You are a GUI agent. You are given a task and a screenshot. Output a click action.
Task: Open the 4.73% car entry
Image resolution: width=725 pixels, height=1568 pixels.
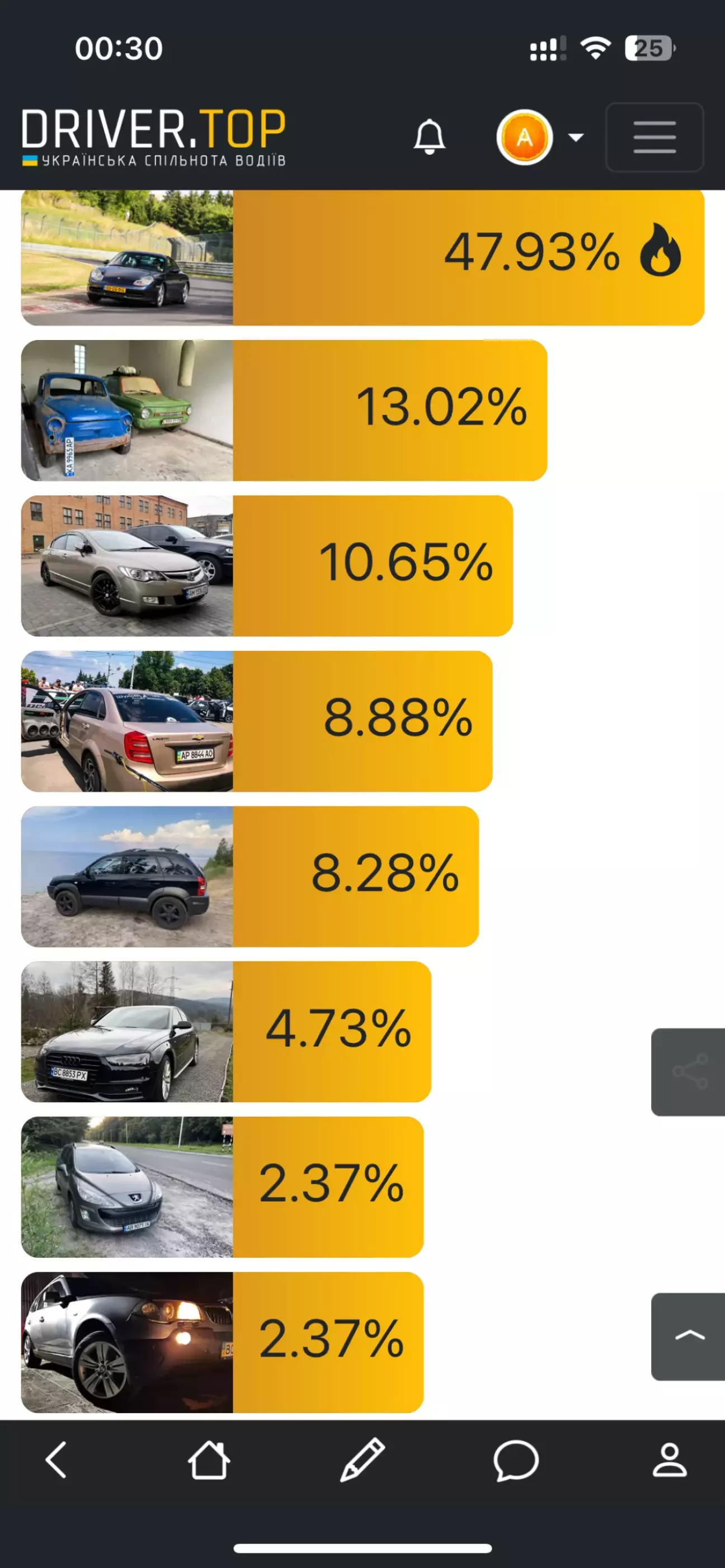226,1032
